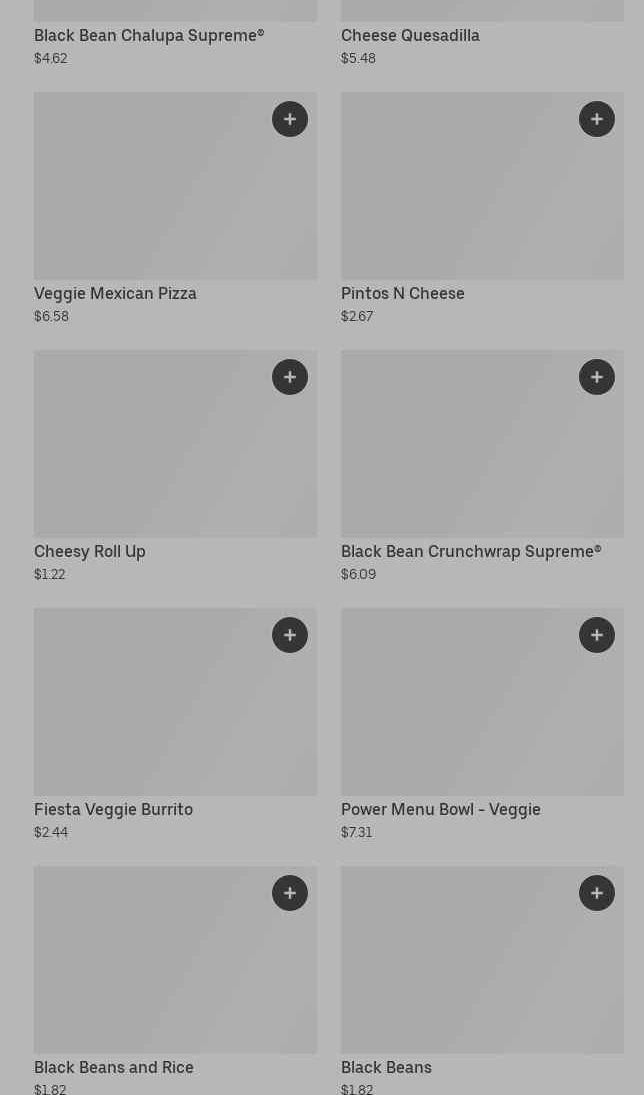Tap plus icon on Black Beans
644x1095 pixels.
[597, 893]
